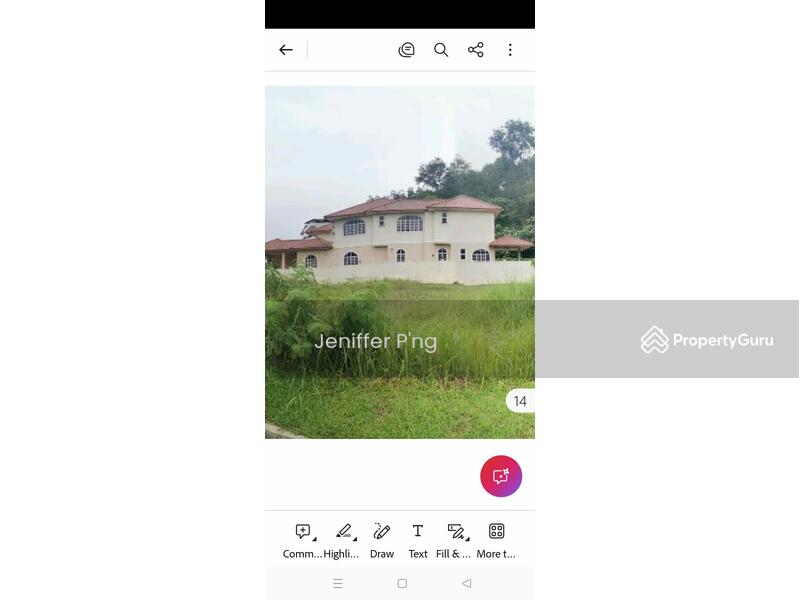800x600 pixels.
Task: Tap the system home button
Action: point(402,584)
